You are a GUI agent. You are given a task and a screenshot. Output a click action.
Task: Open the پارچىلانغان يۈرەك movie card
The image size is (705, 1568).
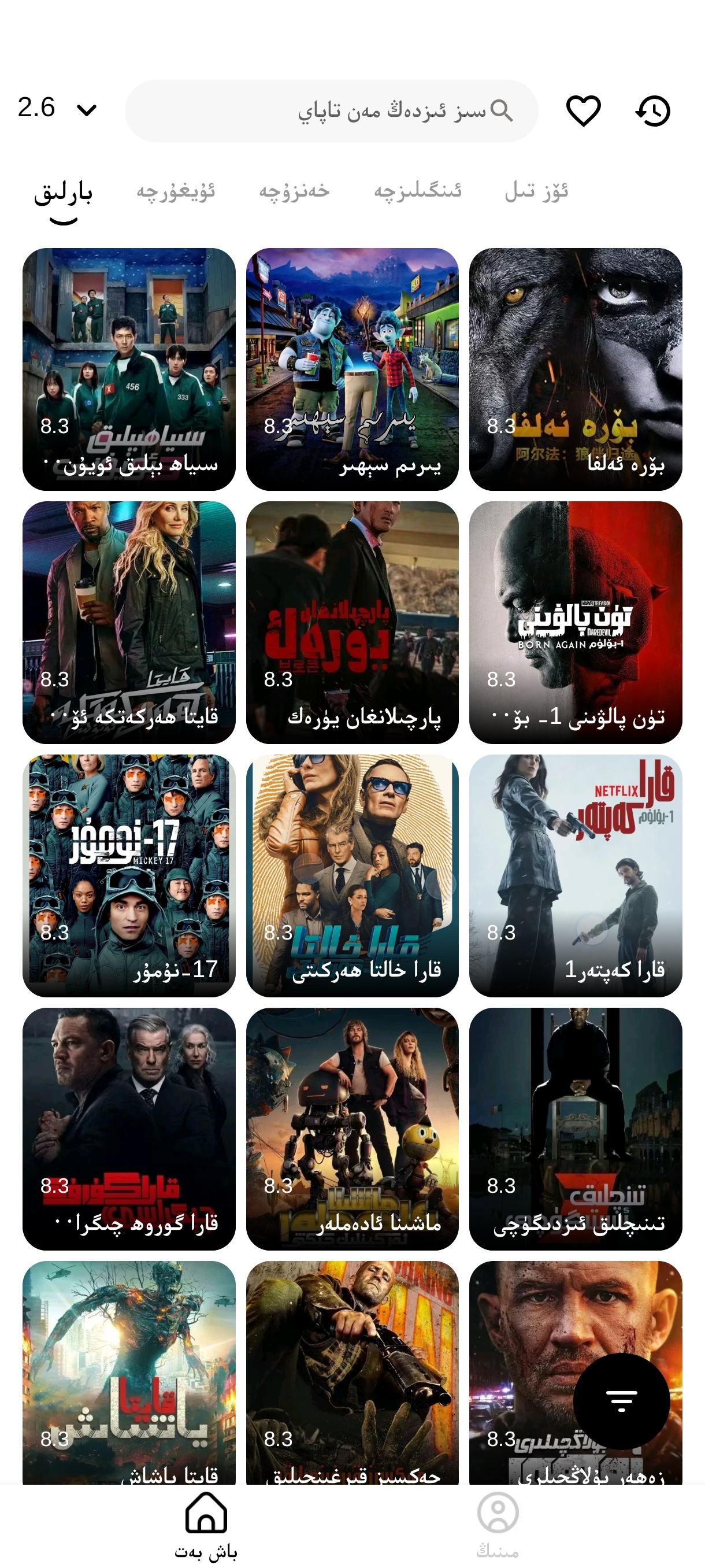pyautogui.click(x=352, y=622)
